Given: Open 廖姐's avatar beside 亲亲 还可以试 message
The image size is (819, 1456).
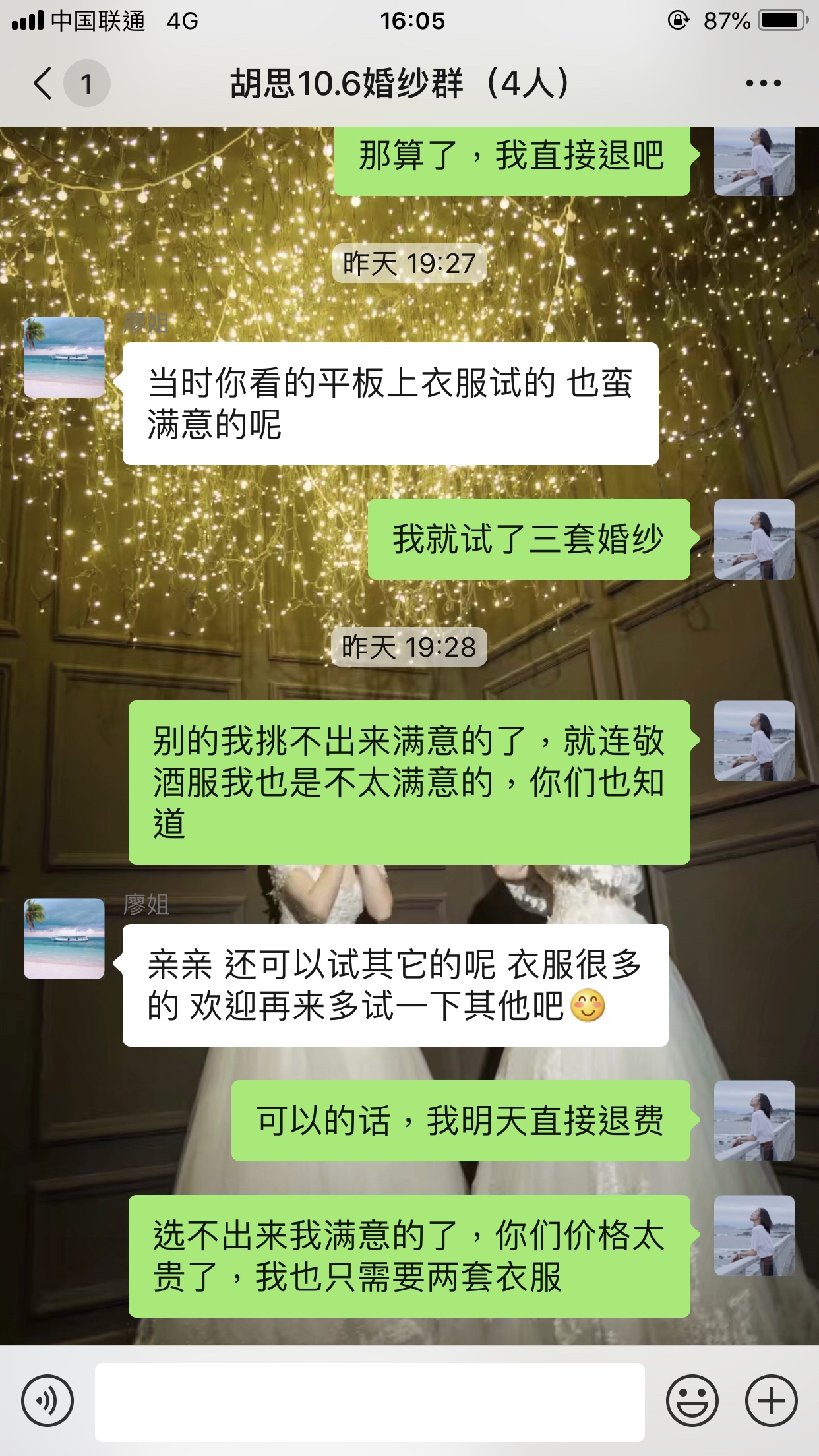Looking at the screenshot, I should (64, 938).
